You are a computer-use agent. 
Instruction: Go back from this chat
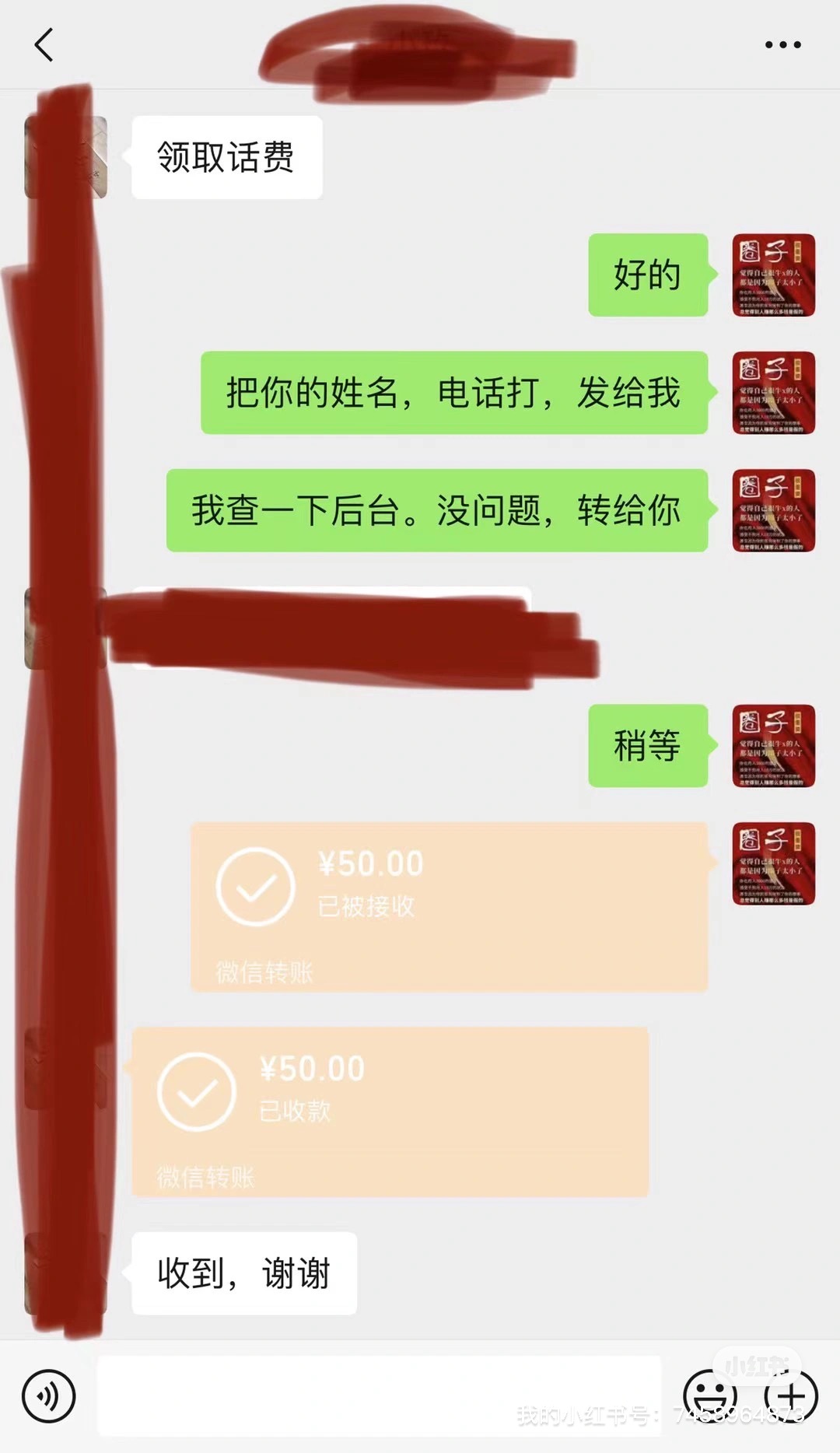(44, 44)
